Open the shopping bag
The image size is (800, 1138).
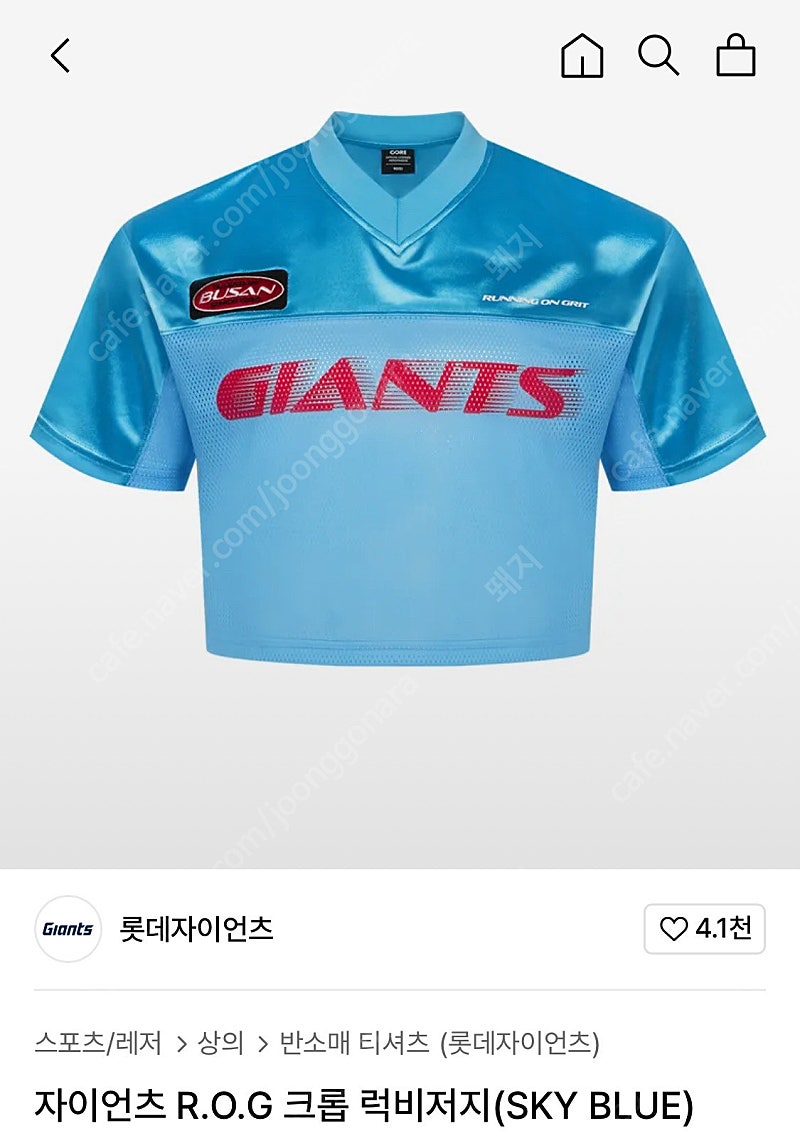736,56
